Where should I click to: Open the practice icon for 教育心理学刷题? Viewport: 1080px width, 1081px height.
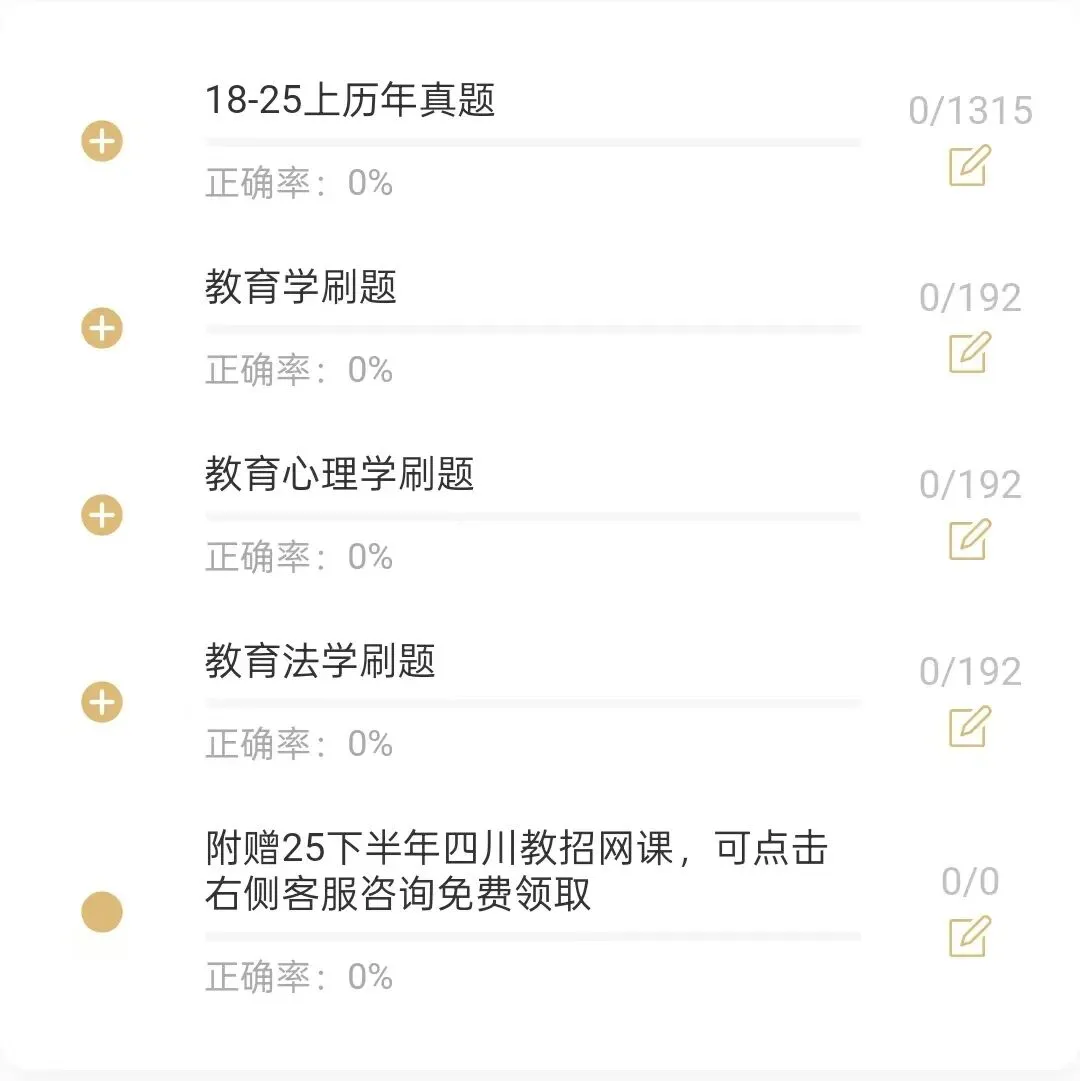point(969,540)
